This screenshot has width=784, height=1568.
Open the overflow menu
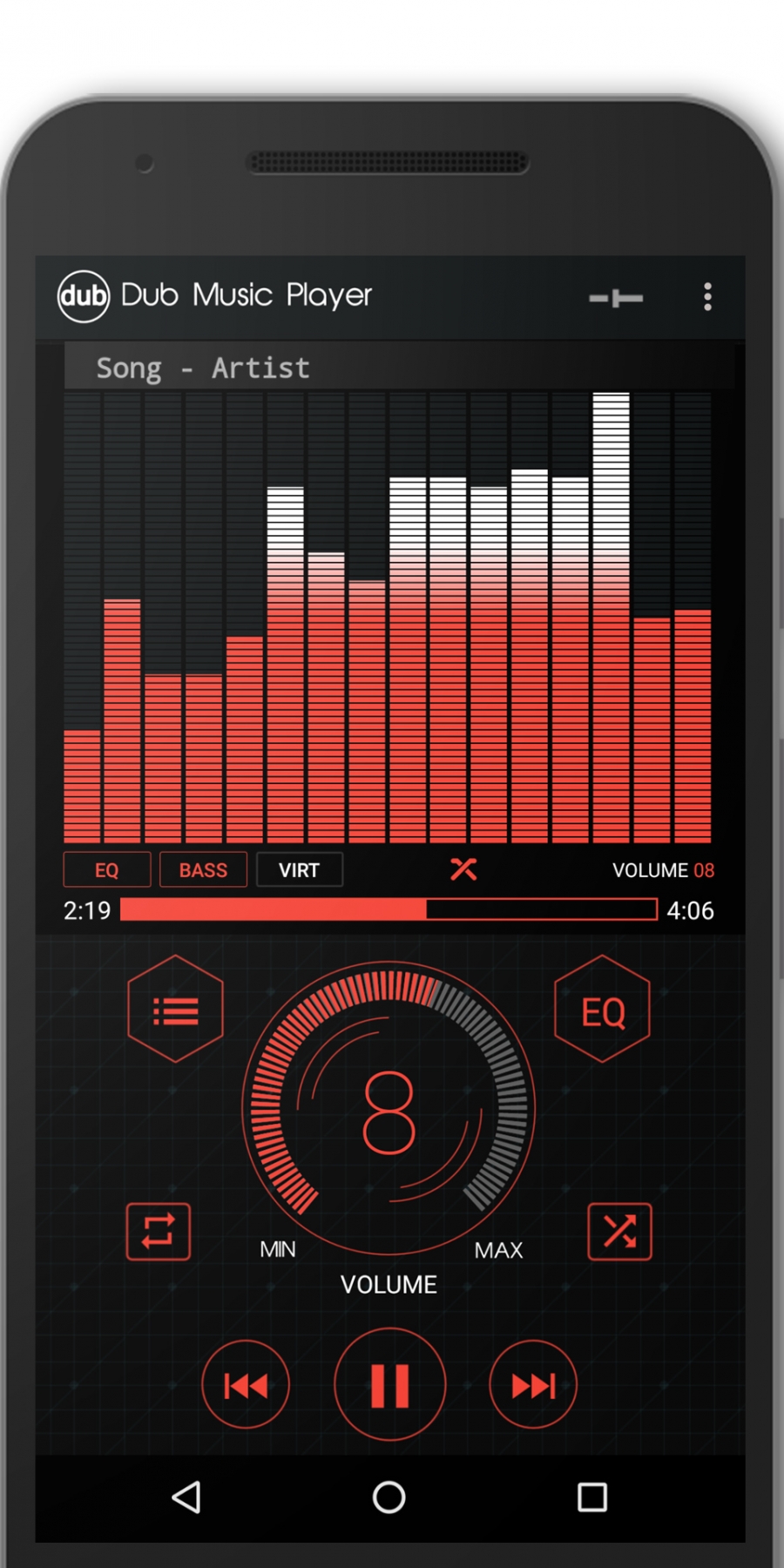(x=707, y=297)
